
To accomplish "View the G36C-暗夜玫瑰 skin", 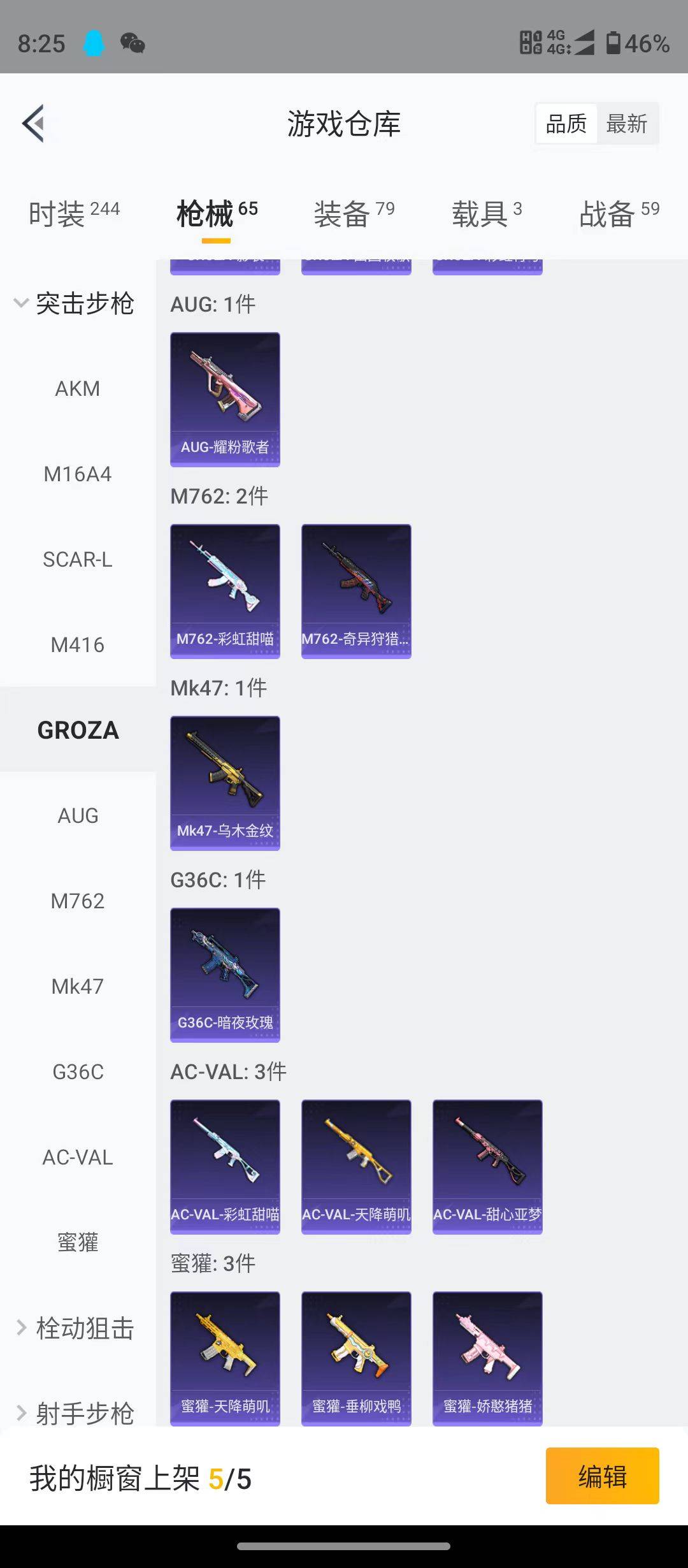I will tap(225, 975).
